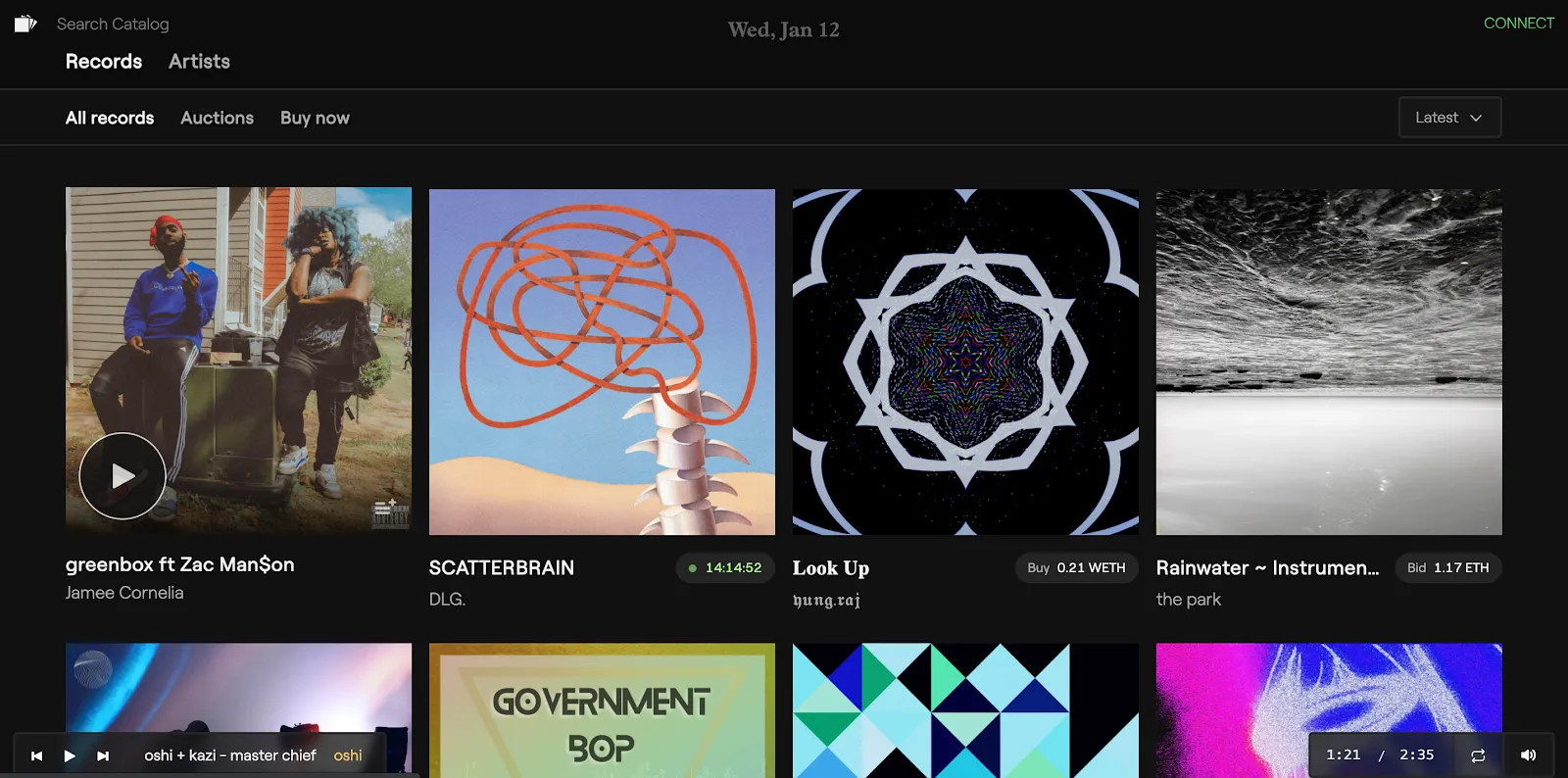This screenshot has height=778, width=1568.
Task: Resume playback in the mini player
Action: coord(70,755)
